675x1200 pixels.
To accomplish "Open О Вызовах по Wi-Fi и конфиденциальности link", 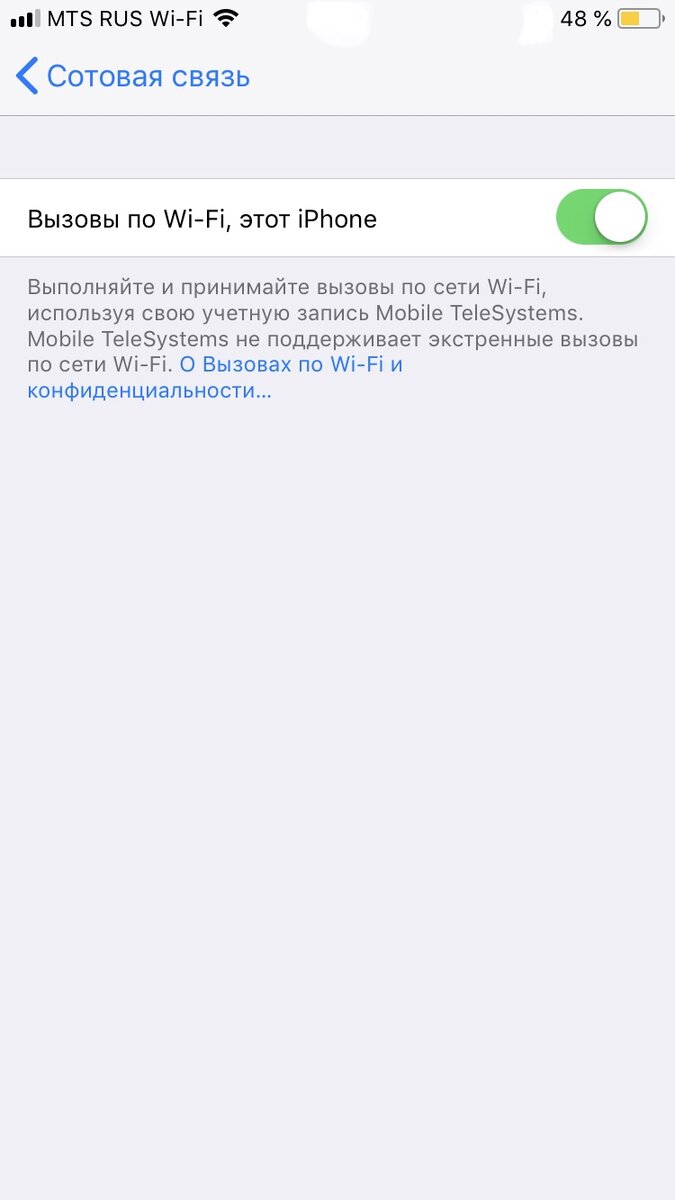I will point(215,378).
